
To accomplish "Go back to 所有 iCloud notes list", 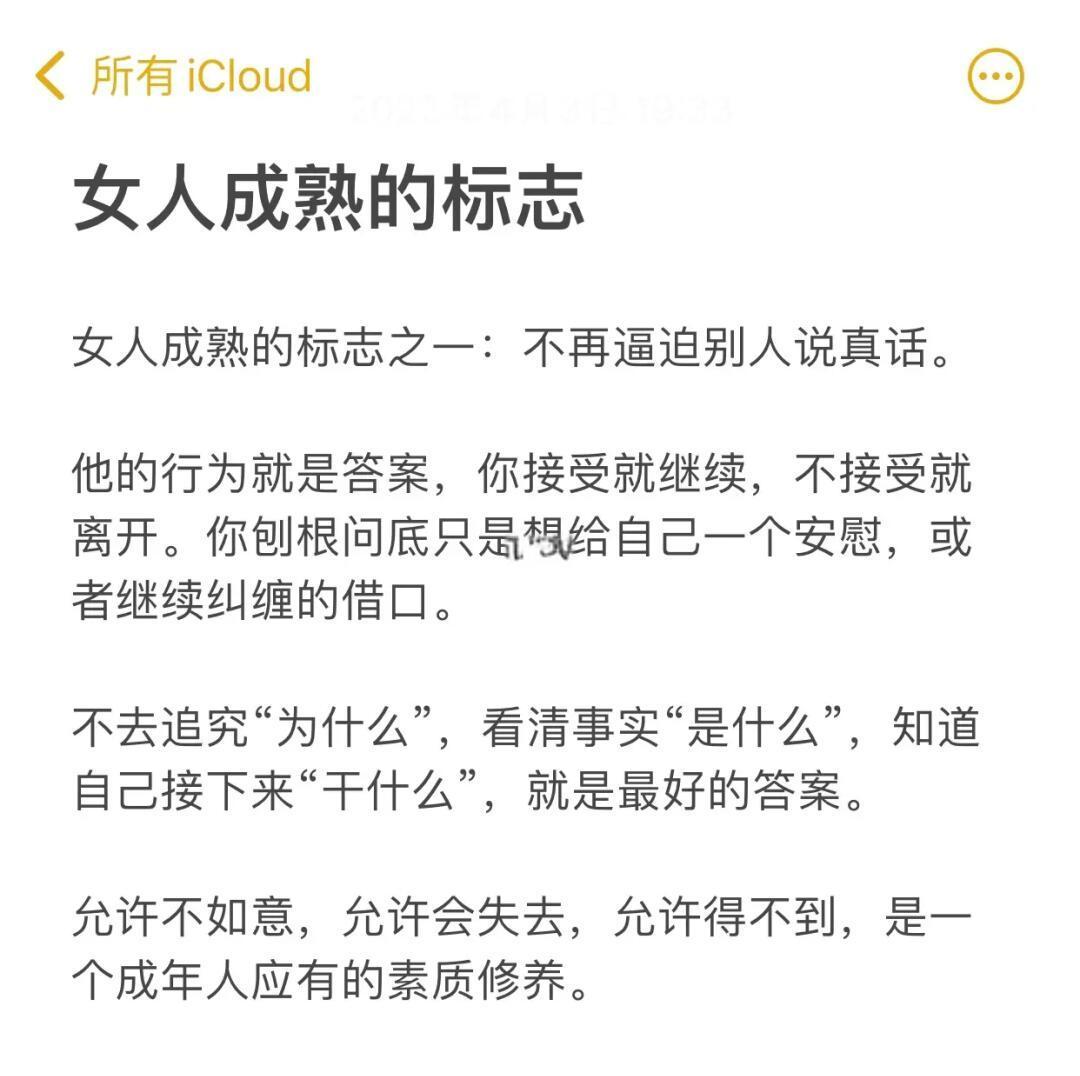I will click(172, 77).
